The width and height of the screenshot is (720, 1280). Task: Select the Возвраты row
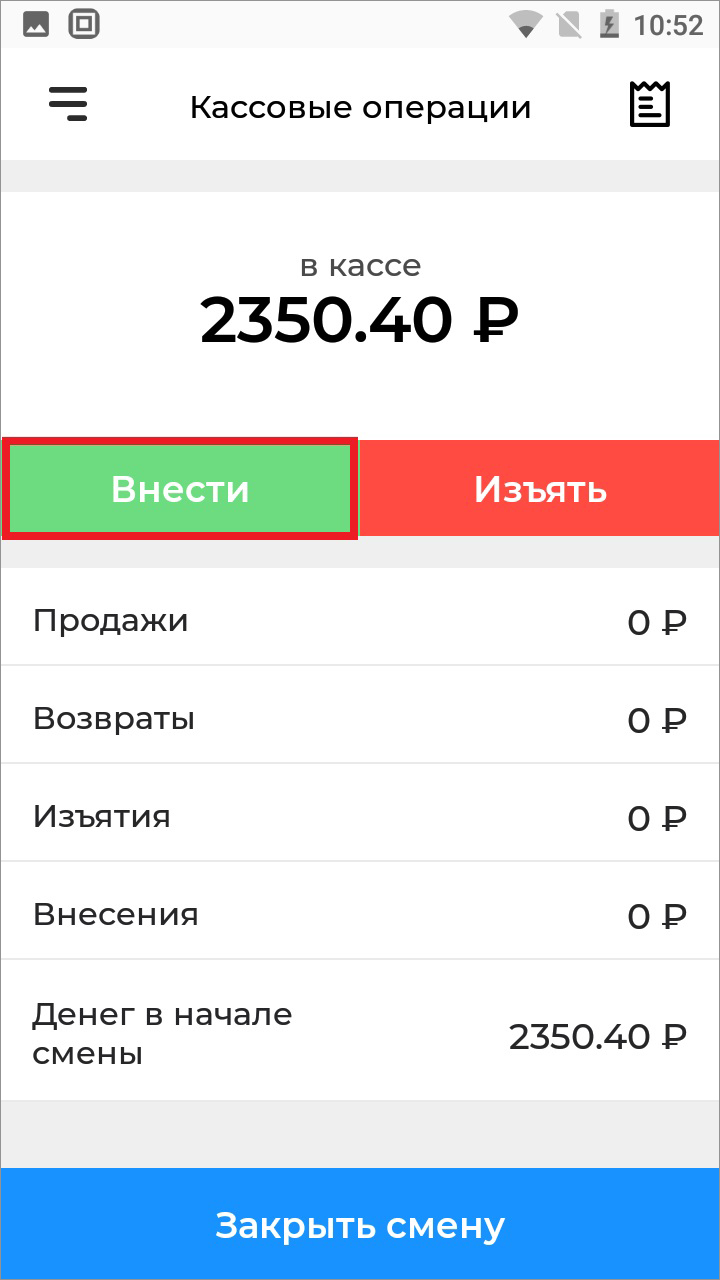360,715
